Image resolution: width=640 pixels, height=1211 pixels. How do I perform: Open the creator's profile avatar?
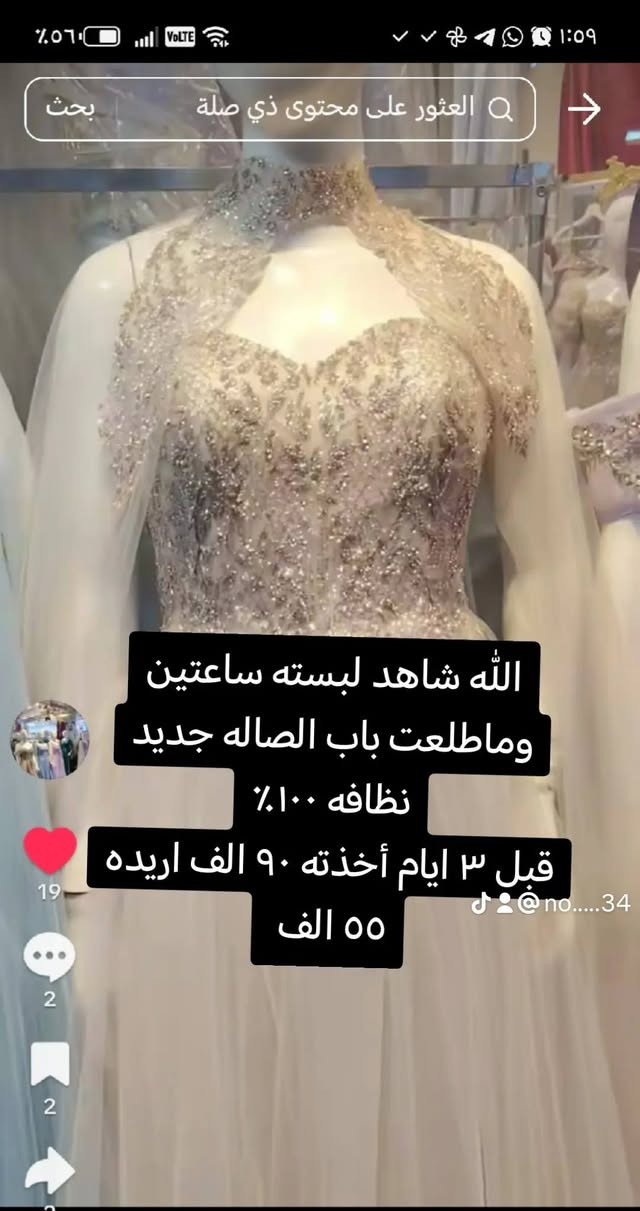tap(49, 739)
